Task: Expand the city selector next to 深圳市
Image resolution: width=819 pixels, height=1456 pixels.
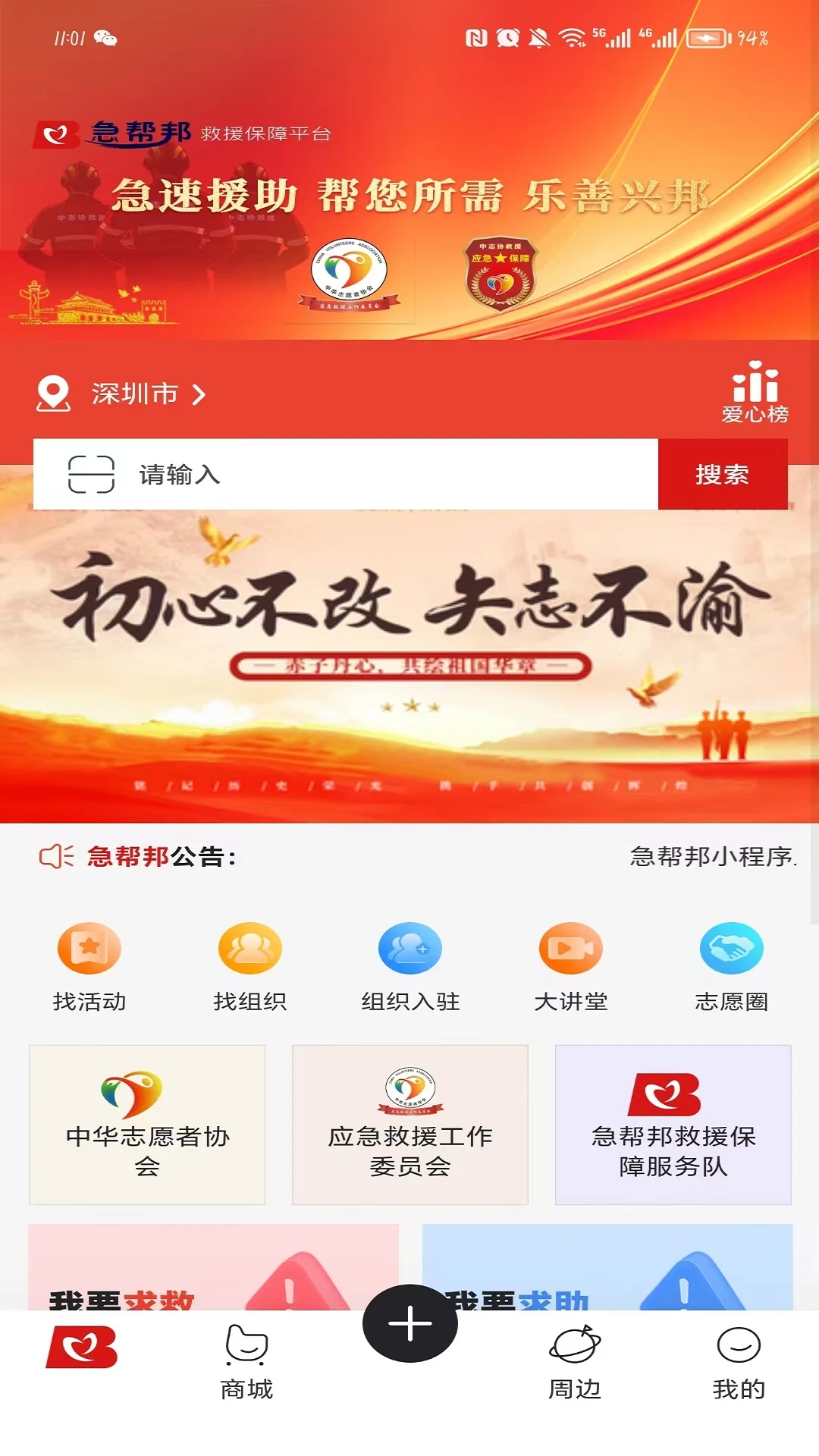Action: coord(199,394)
